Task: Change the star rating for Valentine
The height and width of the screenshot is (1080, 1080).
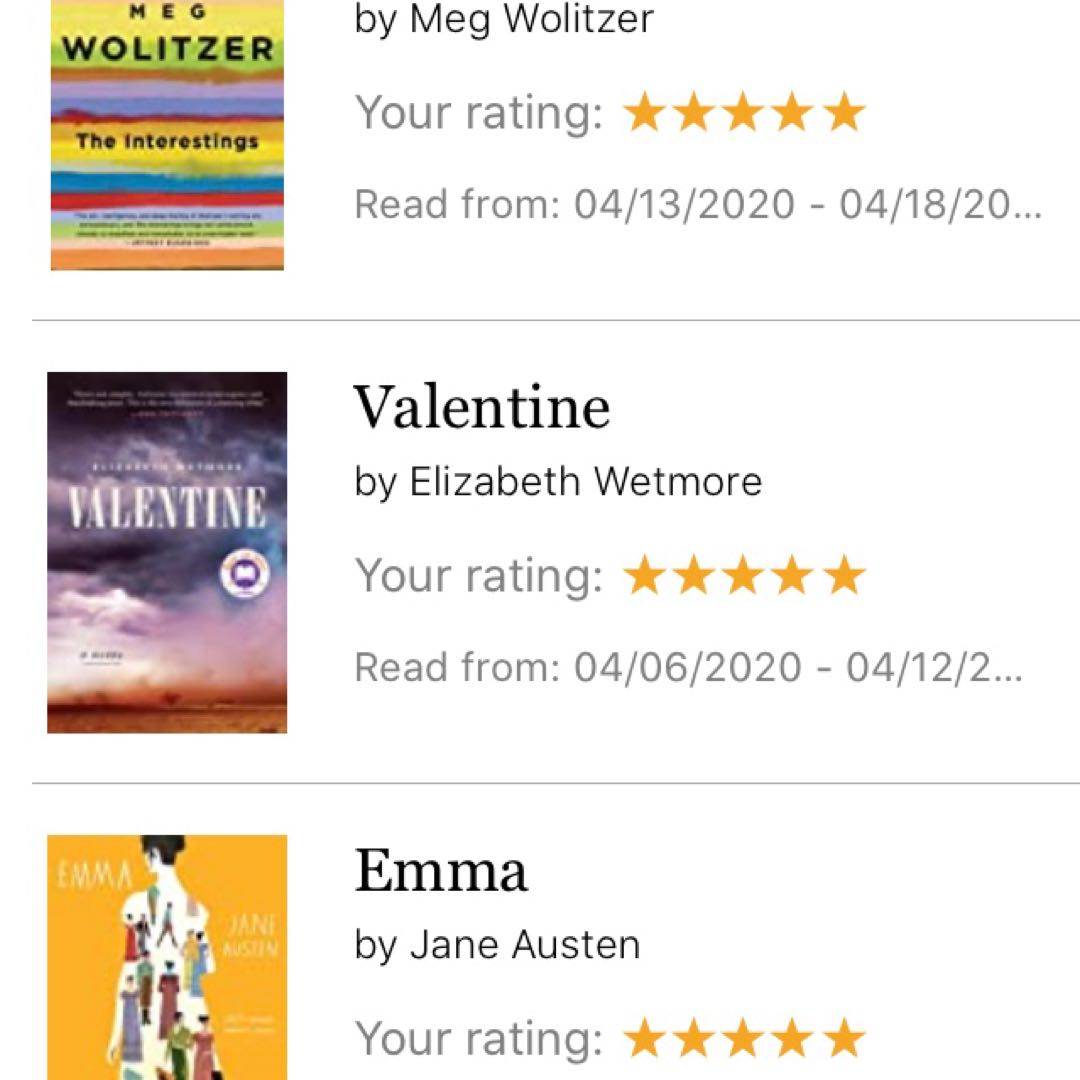Action: [743, 576]
